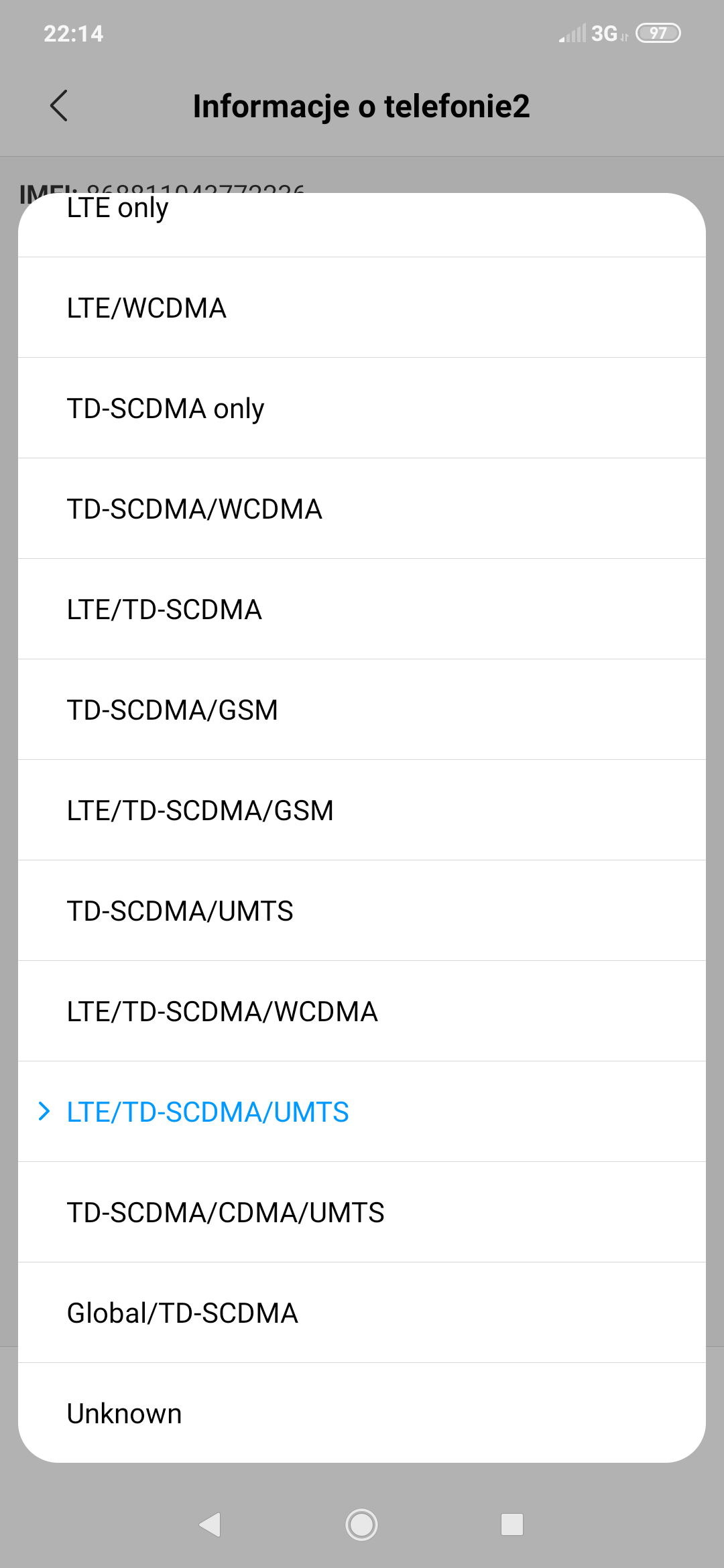Pick the Unknown option
The height and width of the screenshot is (1568, 724).
(362, 1414)
